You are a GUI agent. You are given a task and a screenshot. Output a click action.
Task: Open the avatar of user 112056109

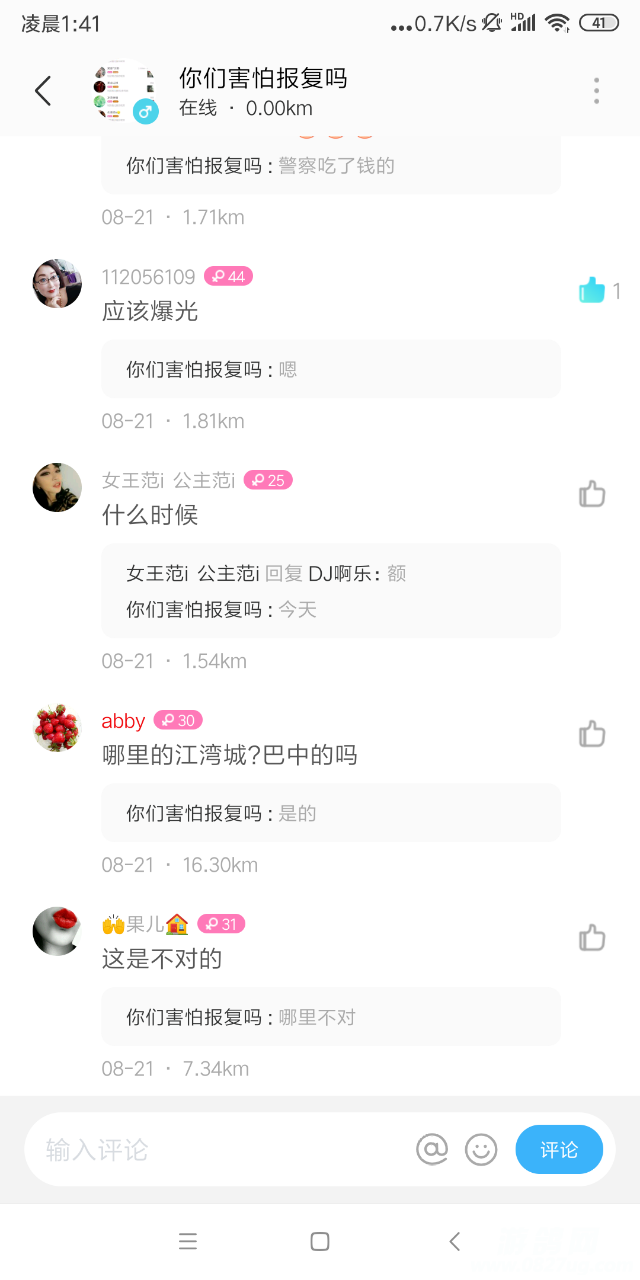(57, 284)
